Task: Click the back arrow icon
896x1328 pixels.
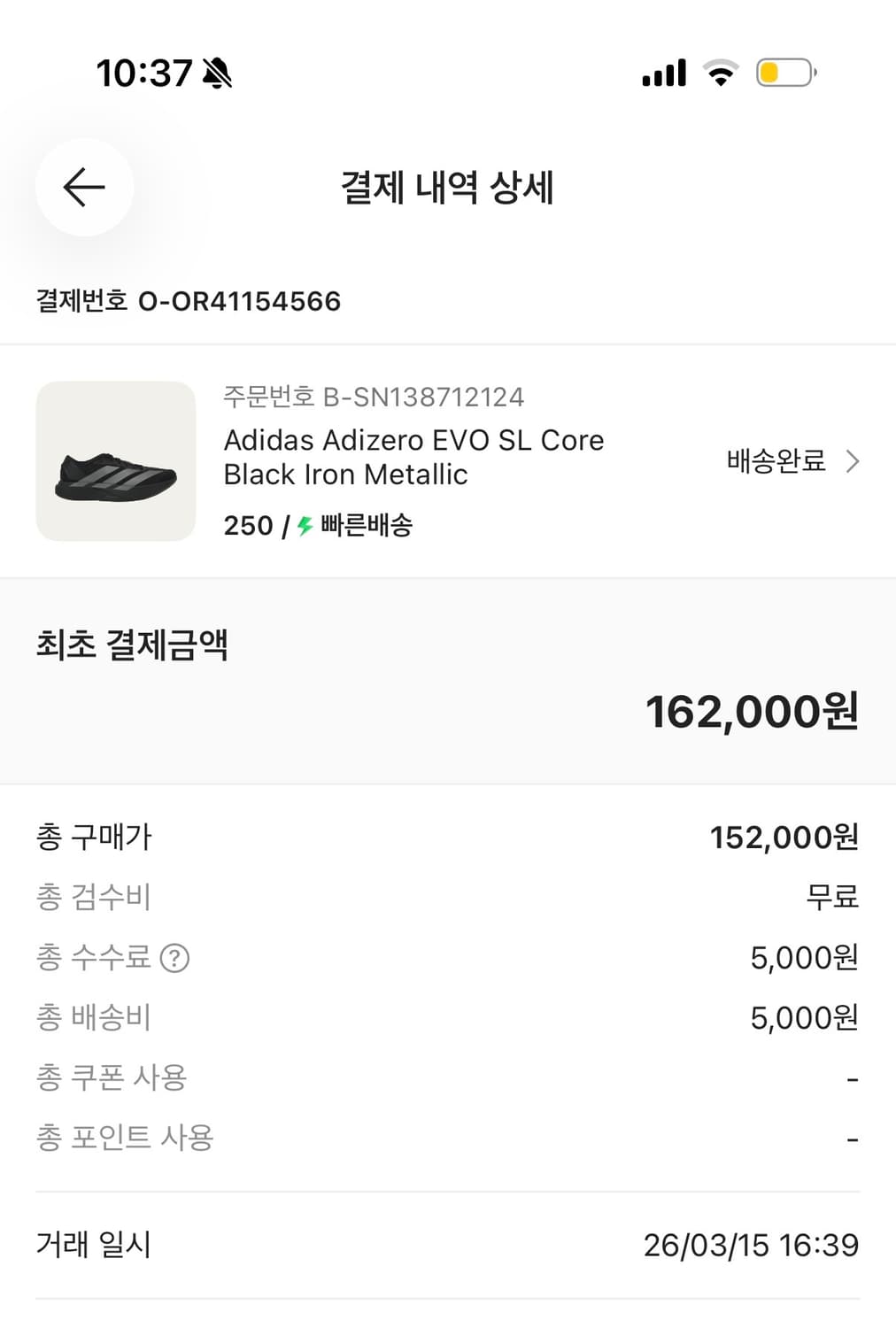Action: [x=84, y=187]
